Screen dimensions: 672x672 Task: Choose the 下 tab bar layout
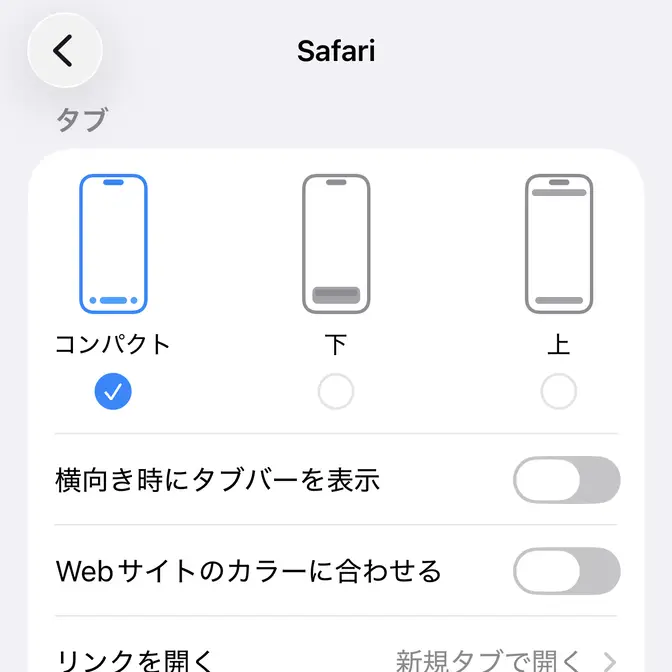coord(336,392)
